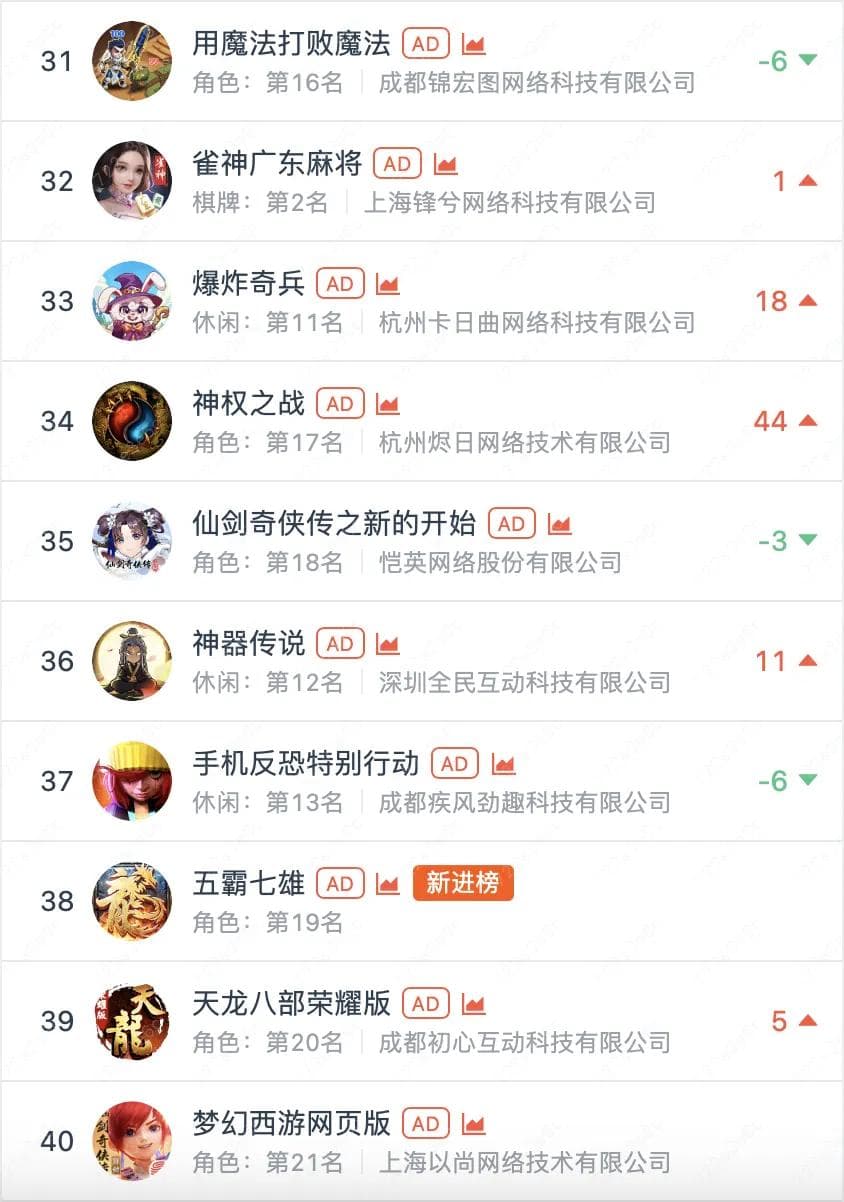Image resolution: width=844 pixels, height=1202 pixels.
Task: Open the trend chart icon for 天龙八部荣耀版
Action: click(x=473, y=1004)
